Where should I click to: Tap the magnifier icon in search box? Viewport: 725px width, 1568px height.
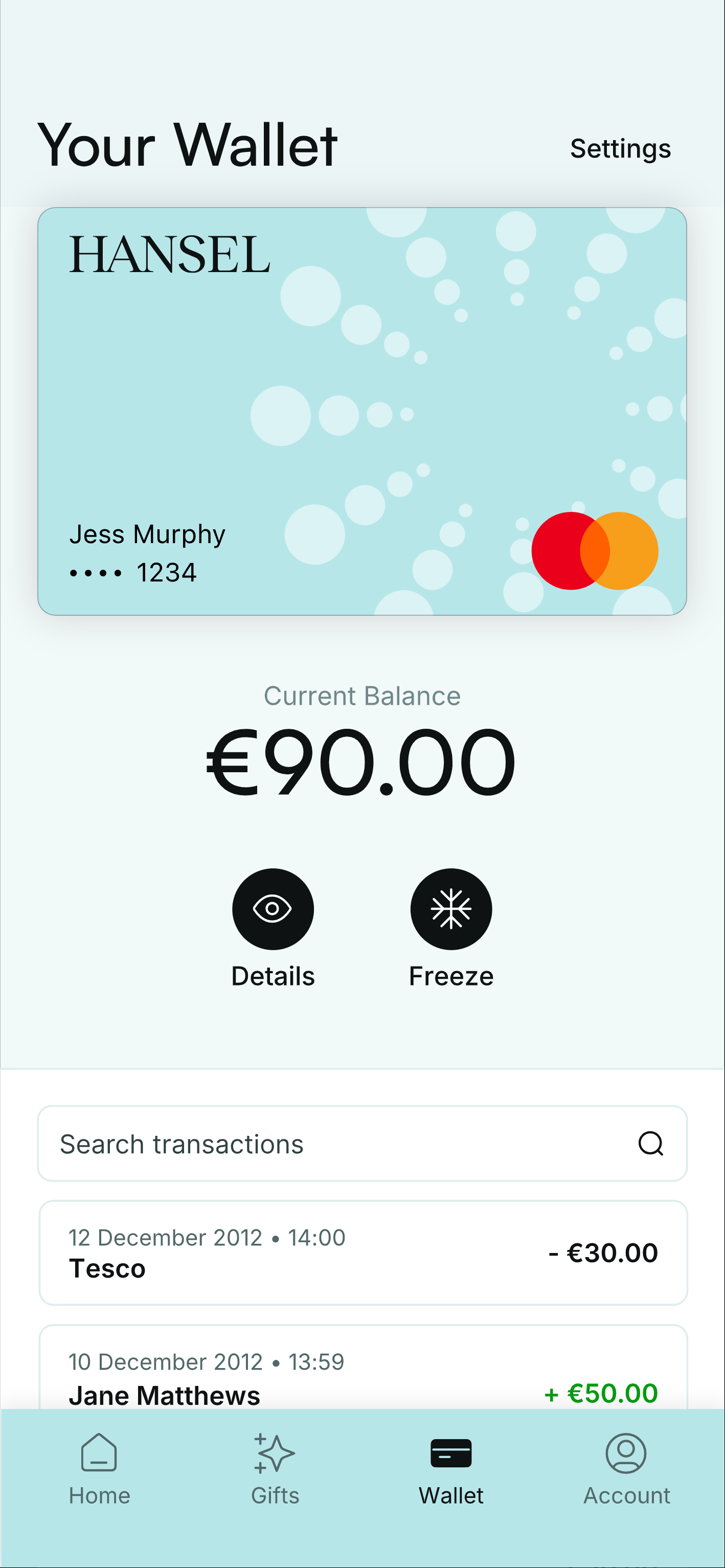650,1144
